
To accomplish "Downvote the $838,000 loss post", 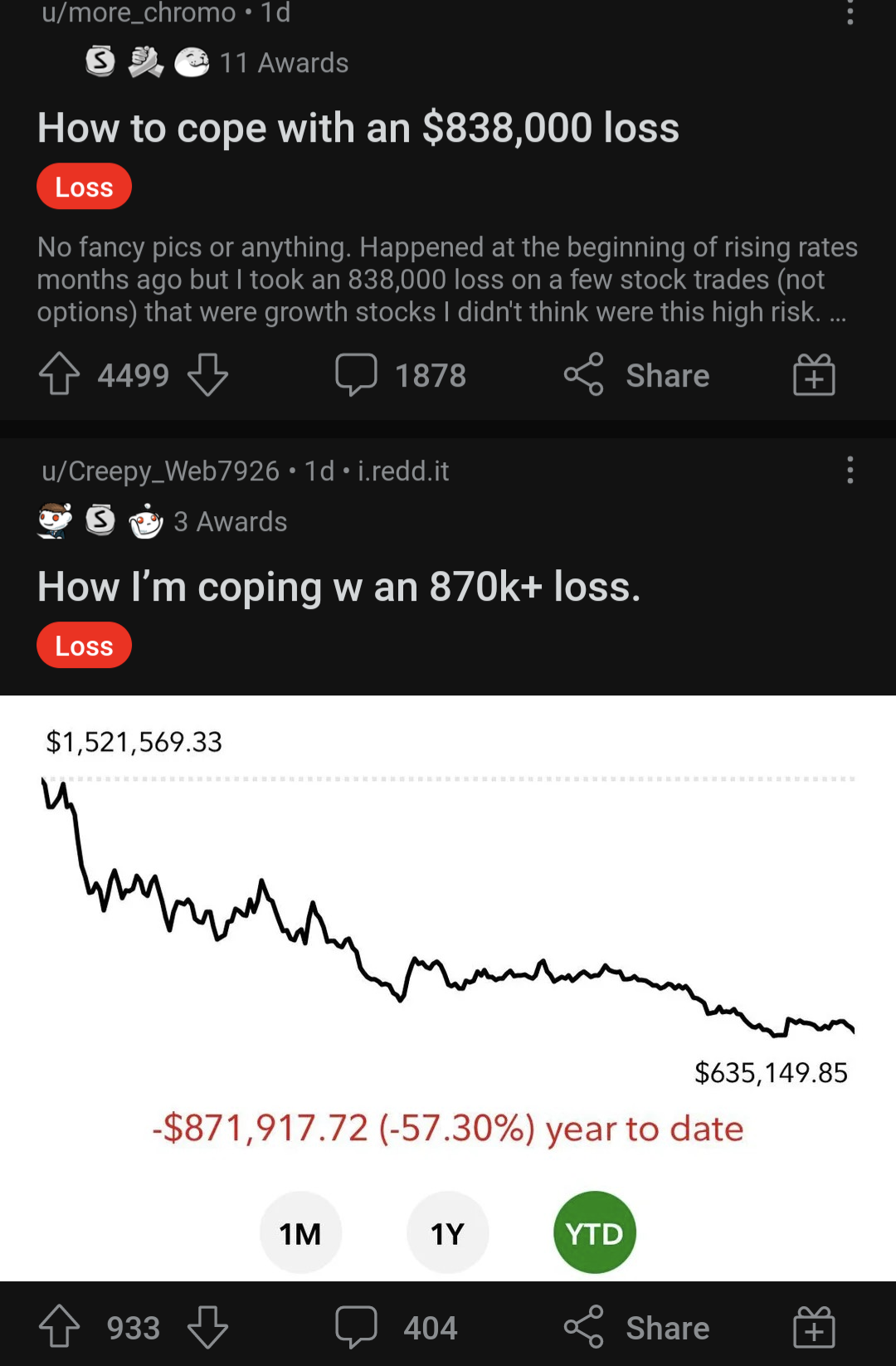I will [x=207, y=375].
